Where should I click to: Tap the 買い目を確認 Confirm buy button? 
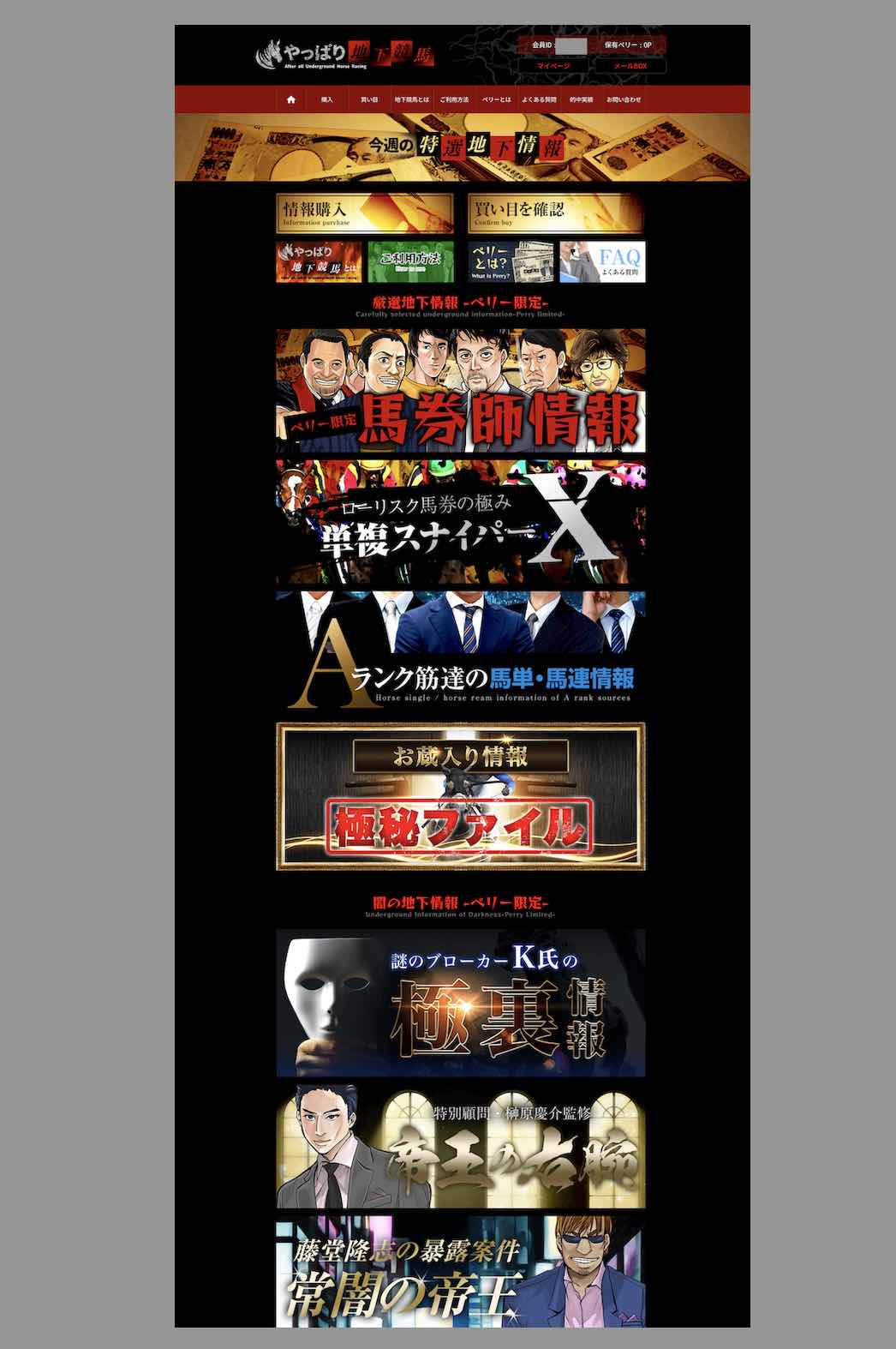point(556,213)
